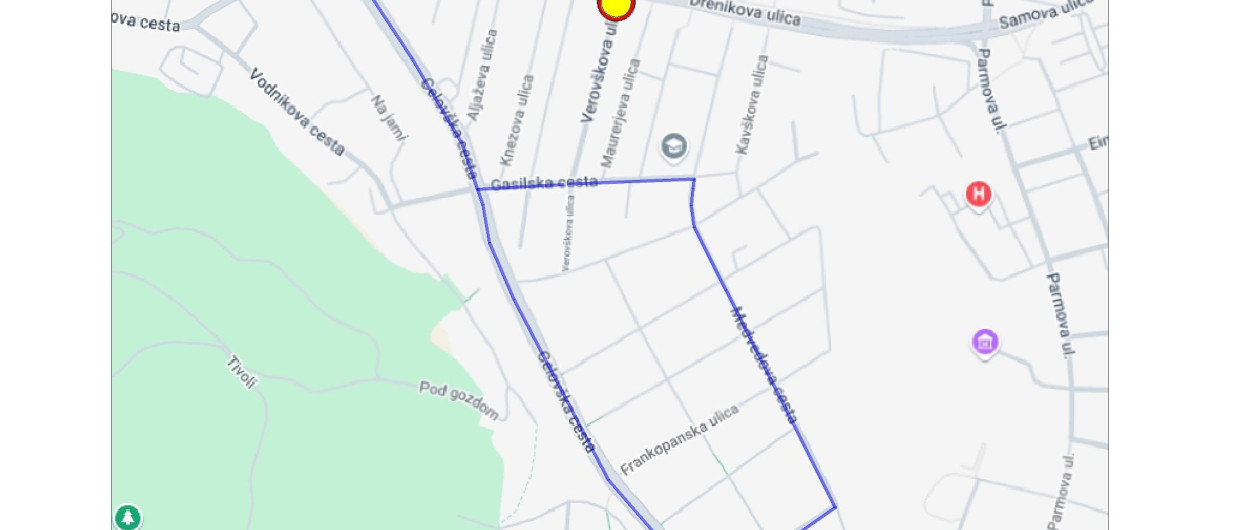This screenshot has width=1250, height=530.
Task: Tap the green park marker near Tivoli
Action: [x=127, y=517]
